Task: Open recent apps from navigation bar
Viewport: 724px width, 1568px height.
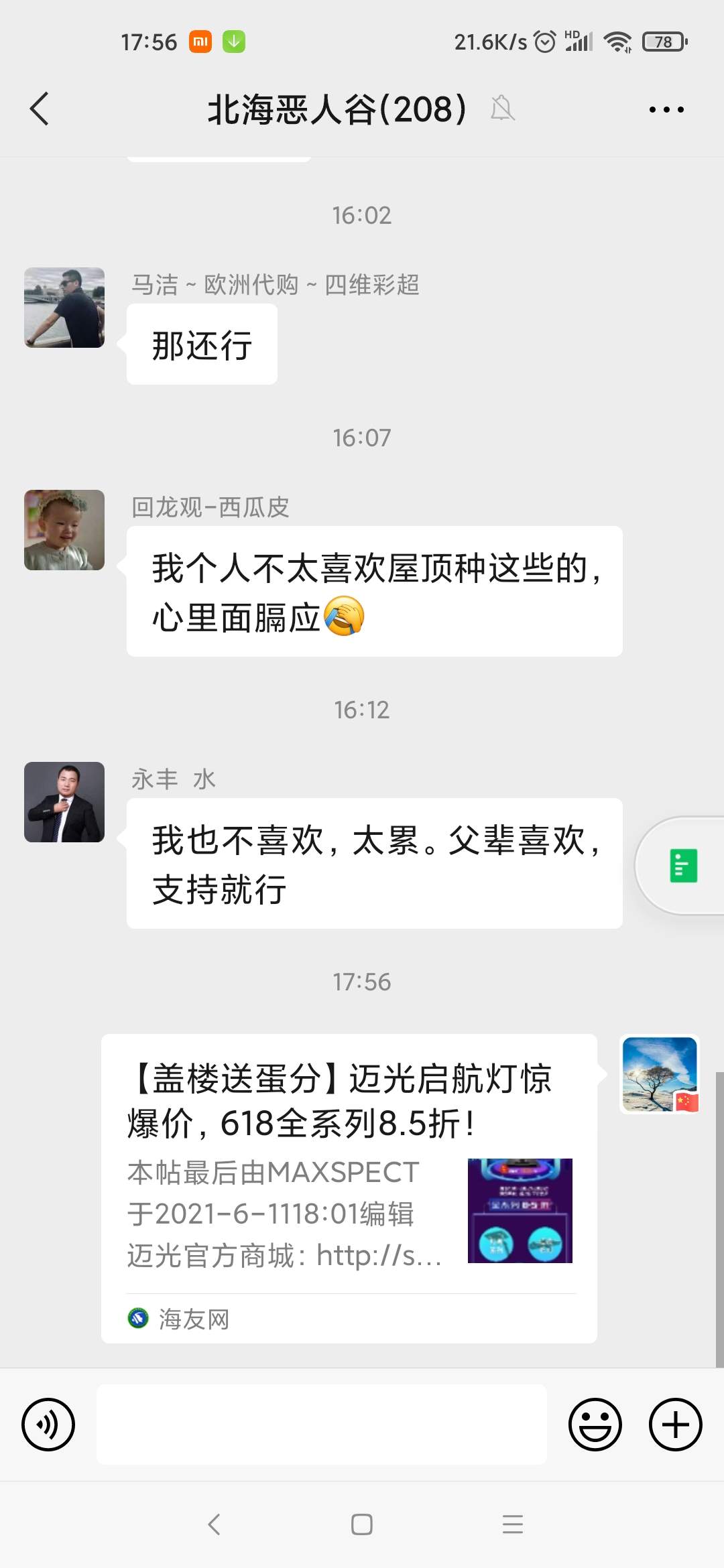Action: point(512,1524)
